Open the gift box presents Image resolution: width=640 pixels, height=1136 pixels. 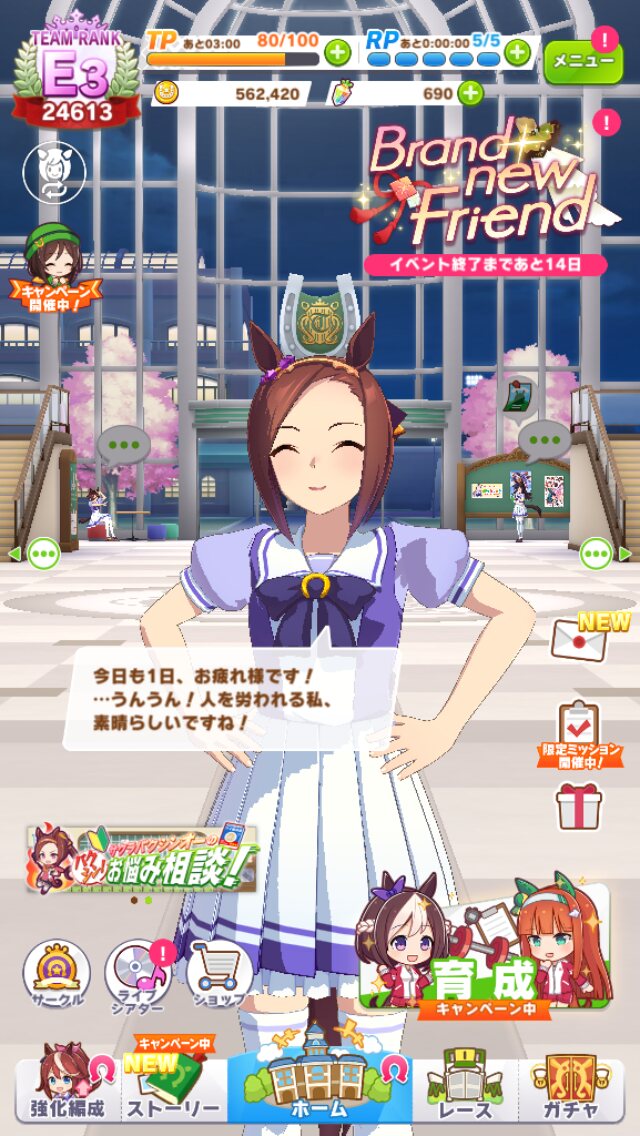579,805
